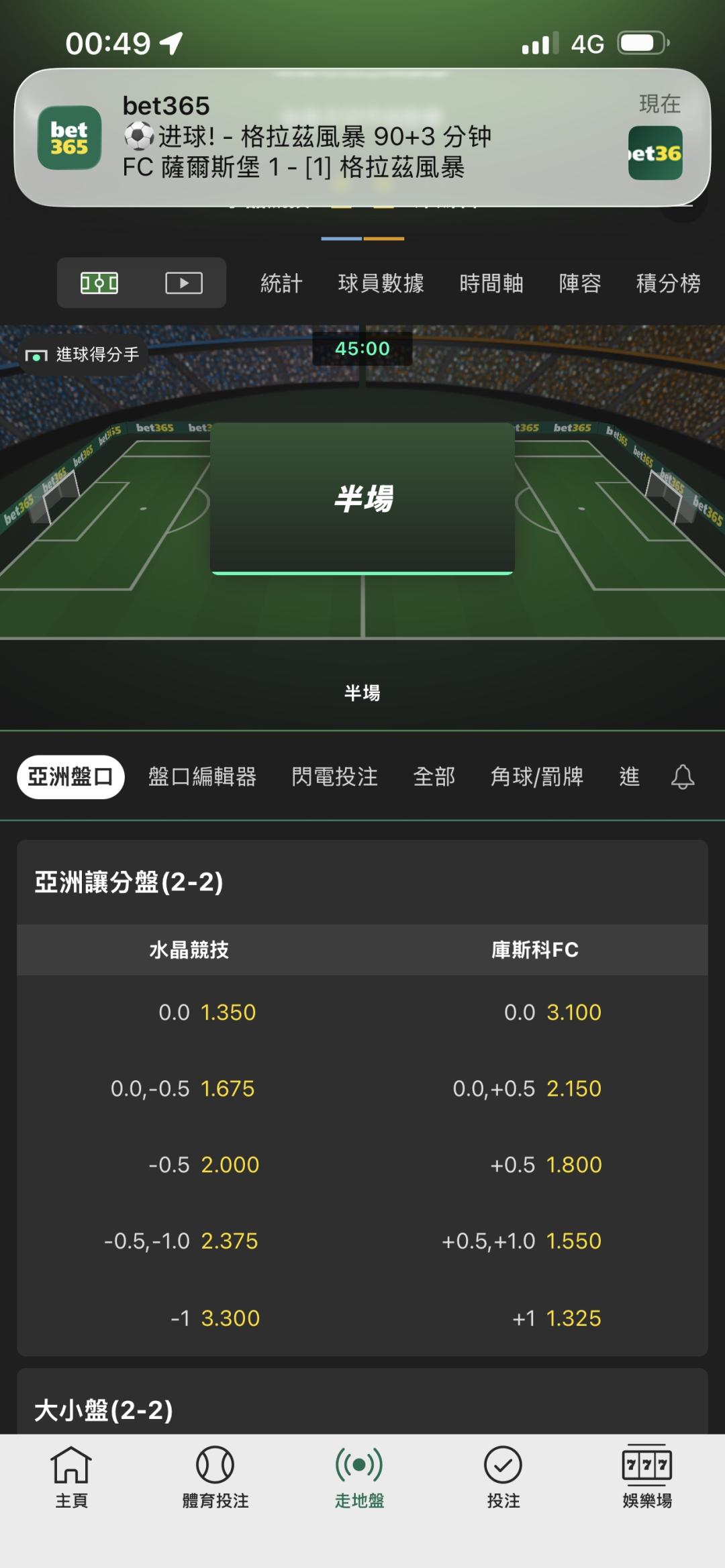725x1568 pixels.
Task: Switch to the live video stream icon
Action: click(184, 283)
